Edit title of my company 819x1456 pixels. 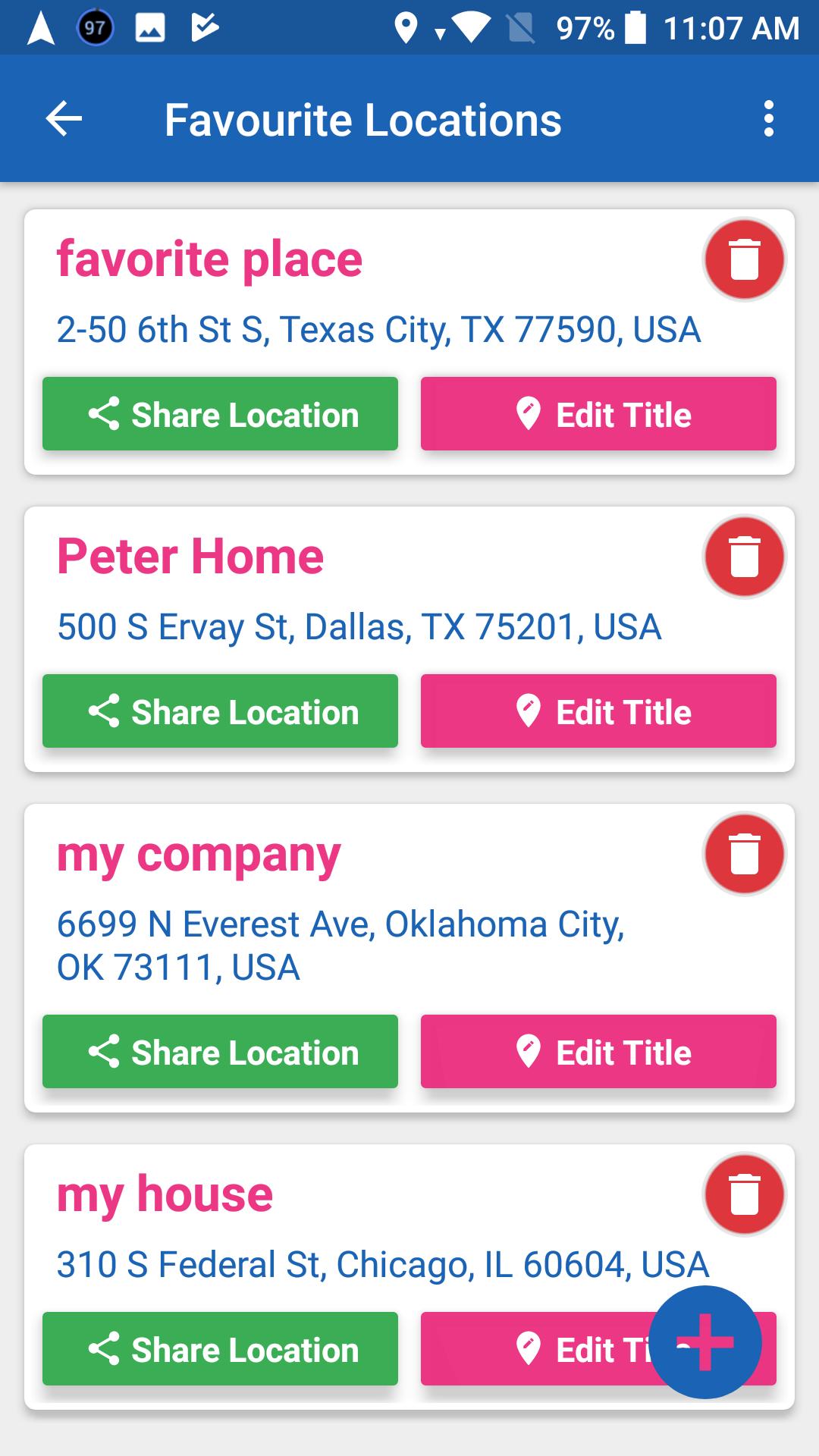coord(598,1052)
